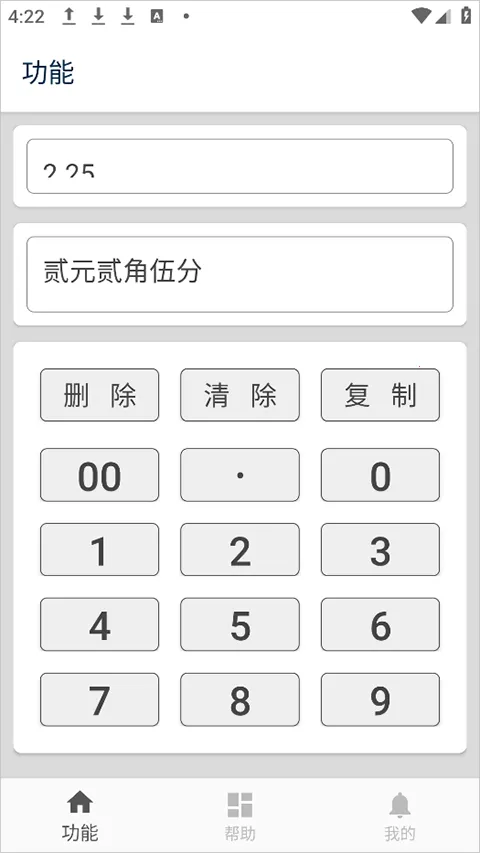Hit the 3 key
The image size is (480, 853).
click(380, 549)
